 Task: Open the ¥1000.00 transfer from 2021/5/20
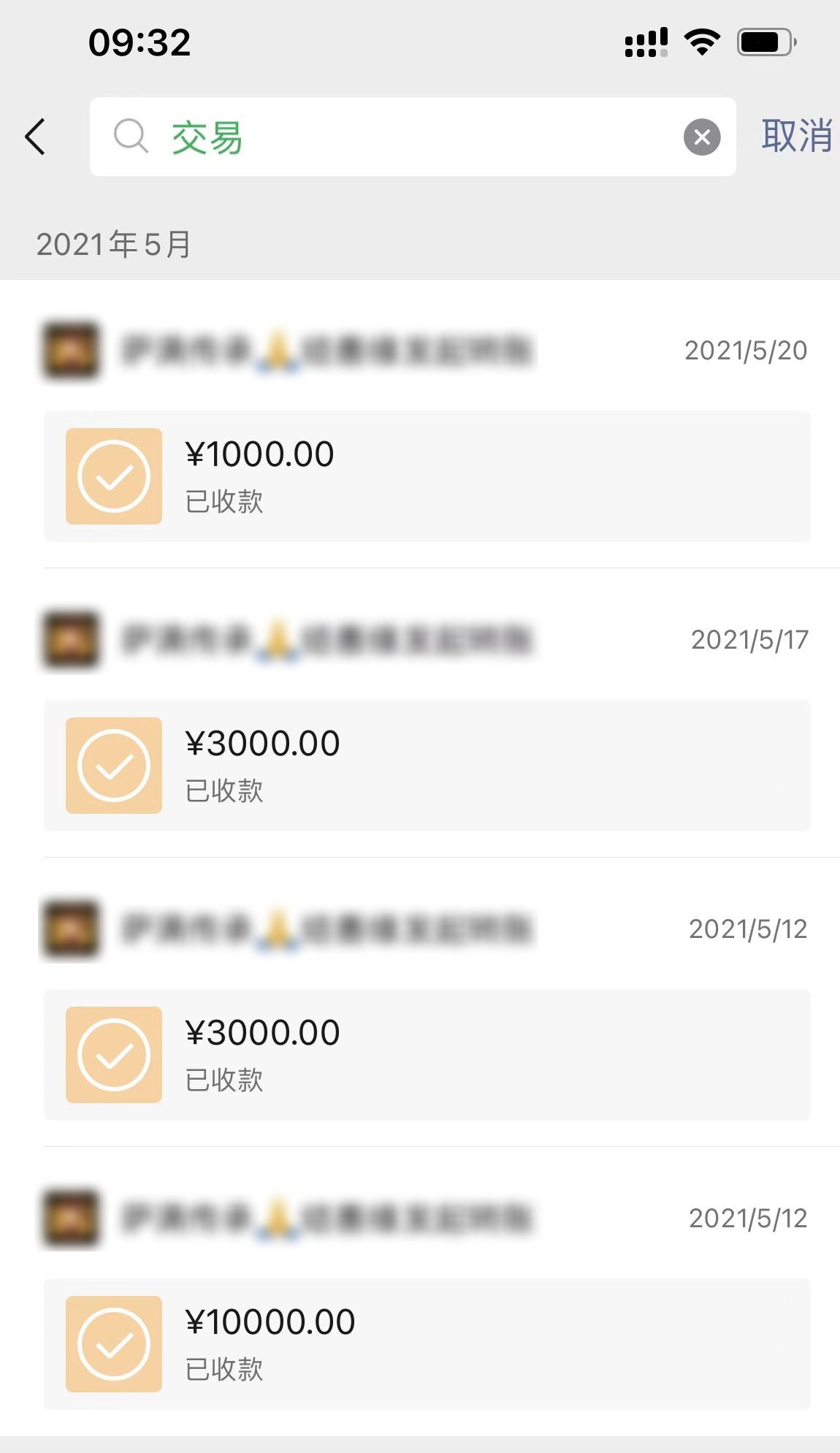point(427,476)
